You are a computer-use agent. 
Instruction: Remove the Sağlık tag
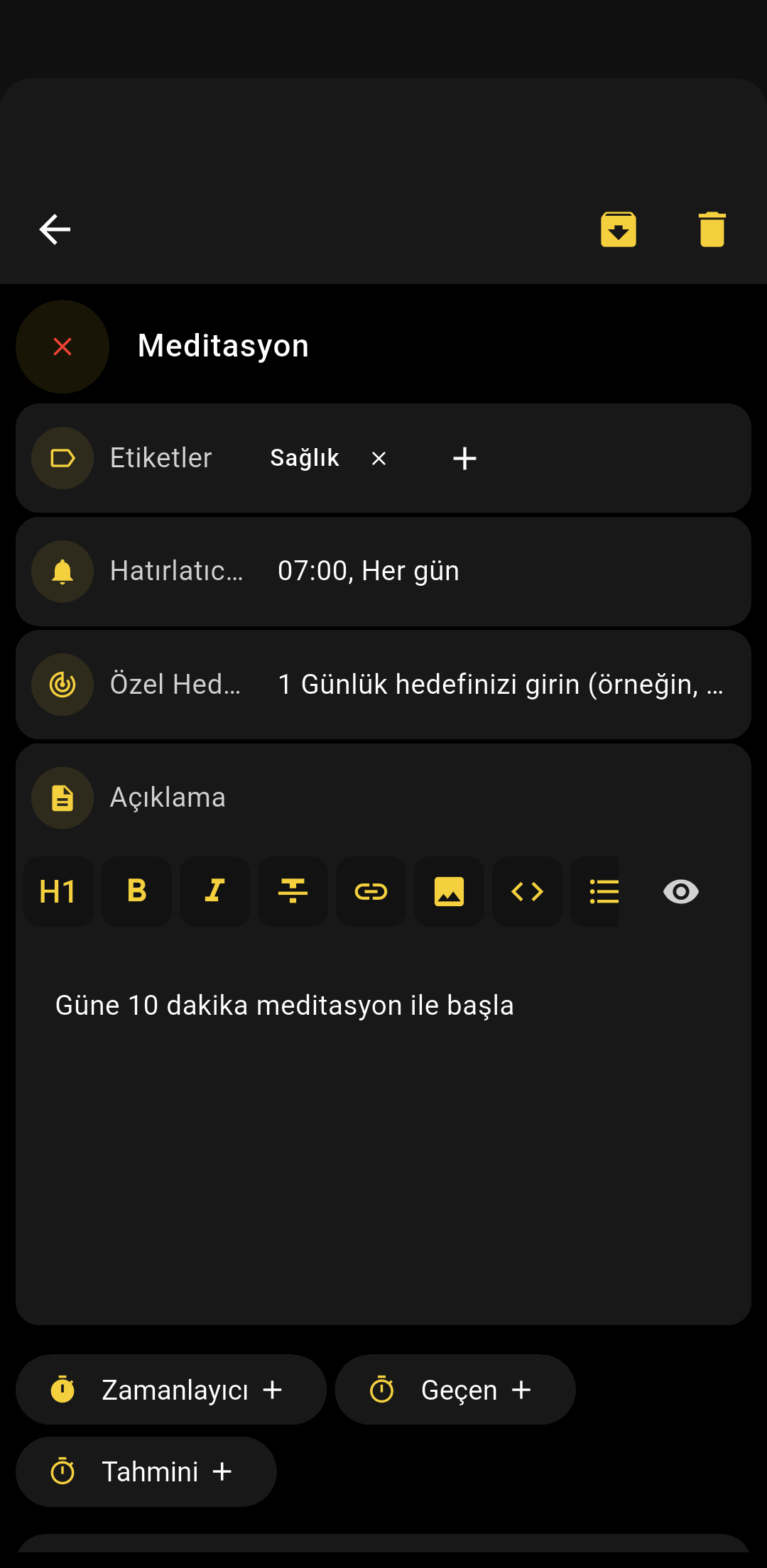[379, 459]
